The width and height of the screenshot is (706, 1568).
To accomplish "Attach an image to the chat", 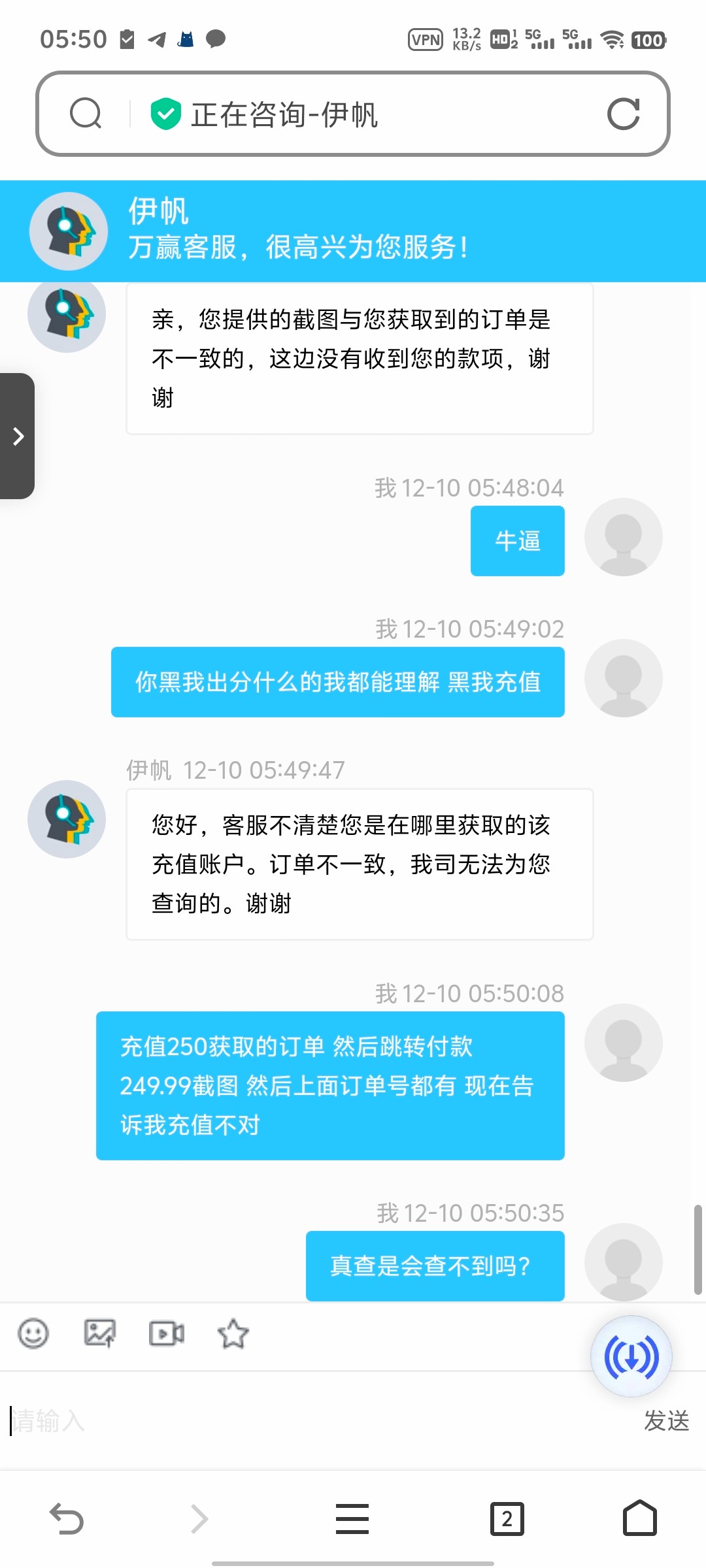I will pos(100,1333).
